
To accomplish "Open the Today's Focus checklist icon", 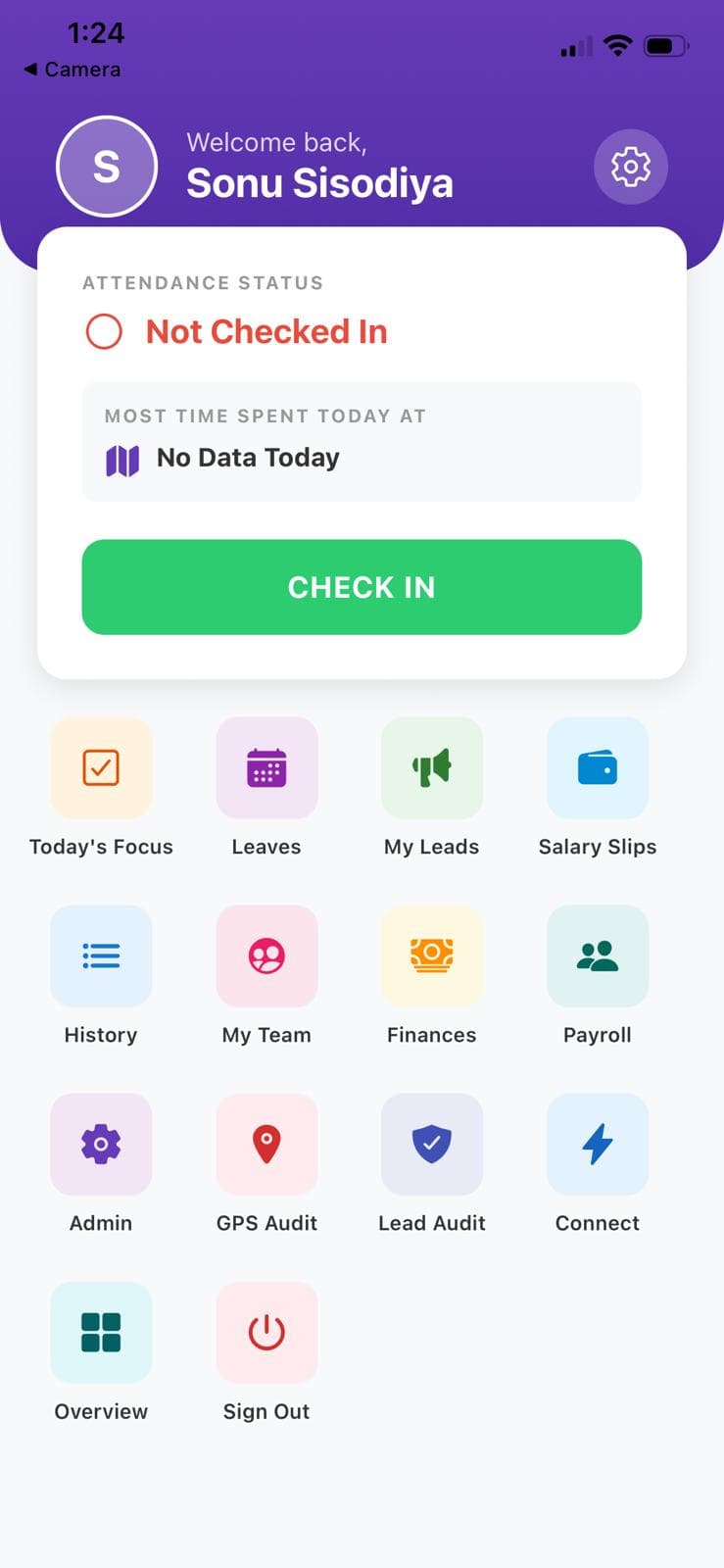I will (100, 767).
